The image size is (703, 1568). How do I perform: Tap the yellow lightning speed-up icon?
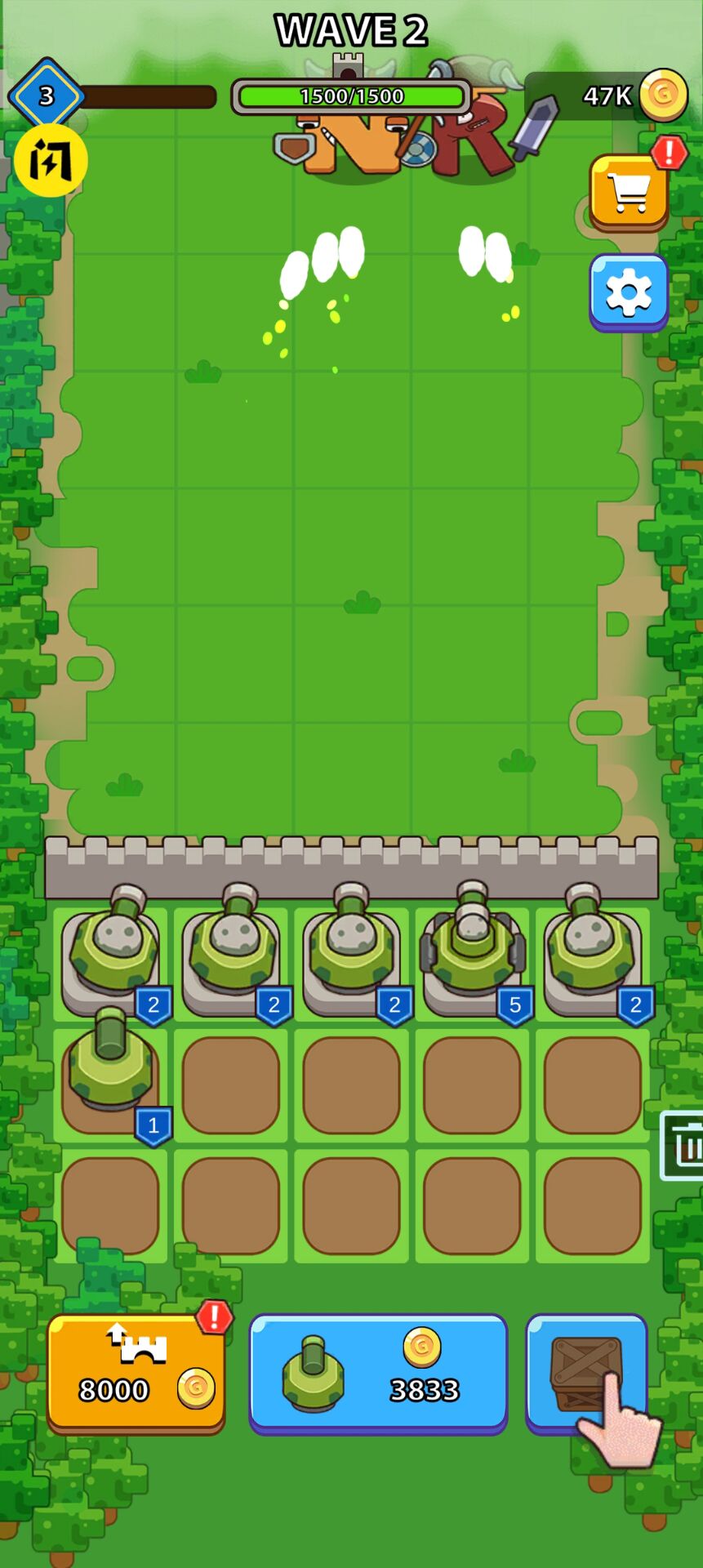(x=51, y=161)
